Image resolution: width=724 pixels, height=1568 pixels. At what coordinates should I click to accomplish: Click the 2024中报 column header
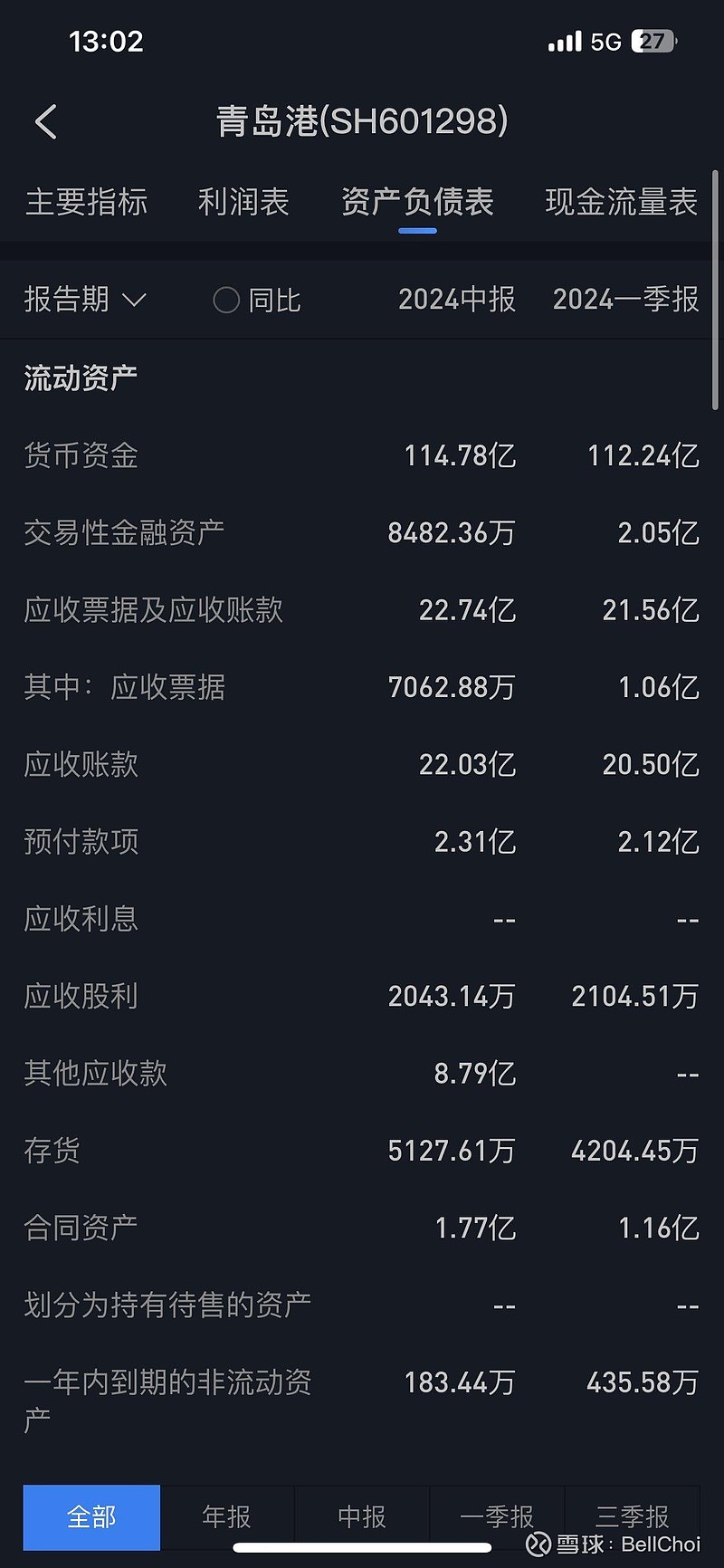(456, 300)
